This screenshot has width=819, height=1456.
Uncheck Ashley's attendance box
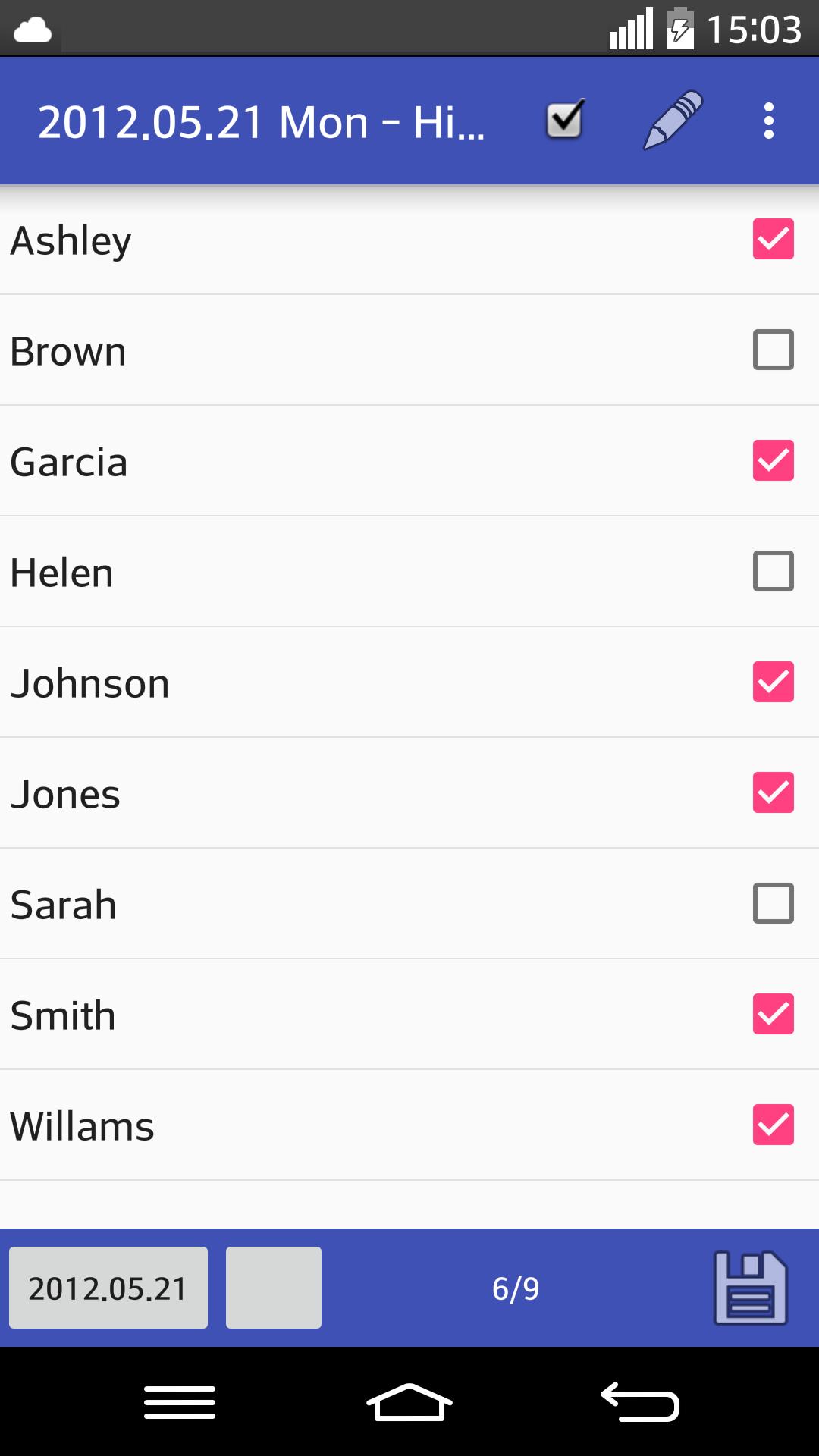[x=773, y=240]
